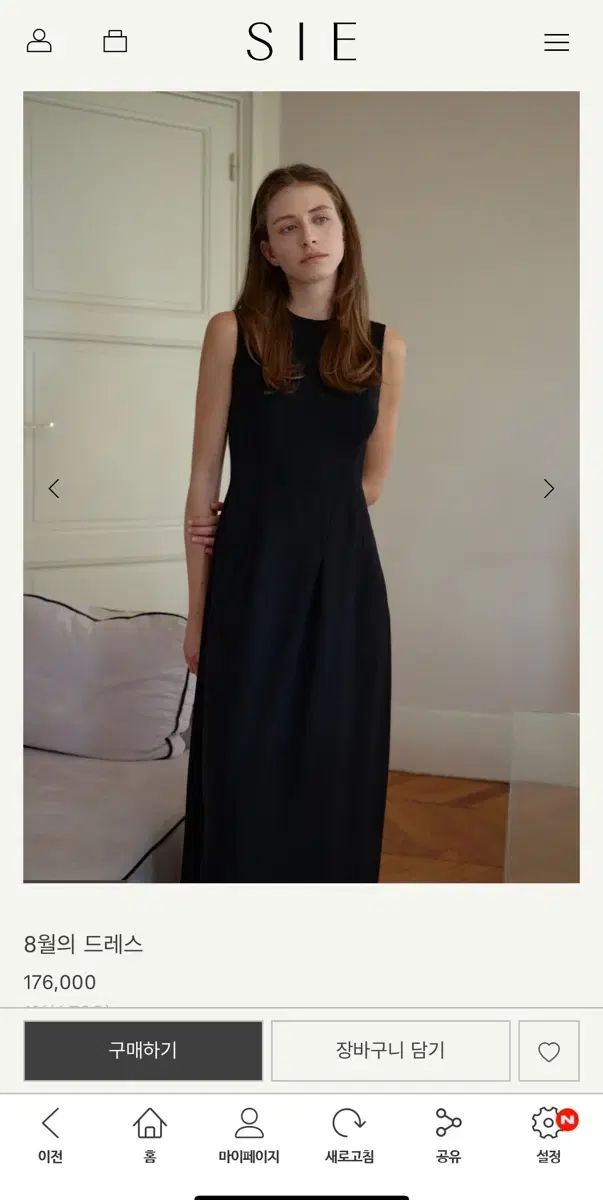Open the shopping bag icon

tap(115, 41)
